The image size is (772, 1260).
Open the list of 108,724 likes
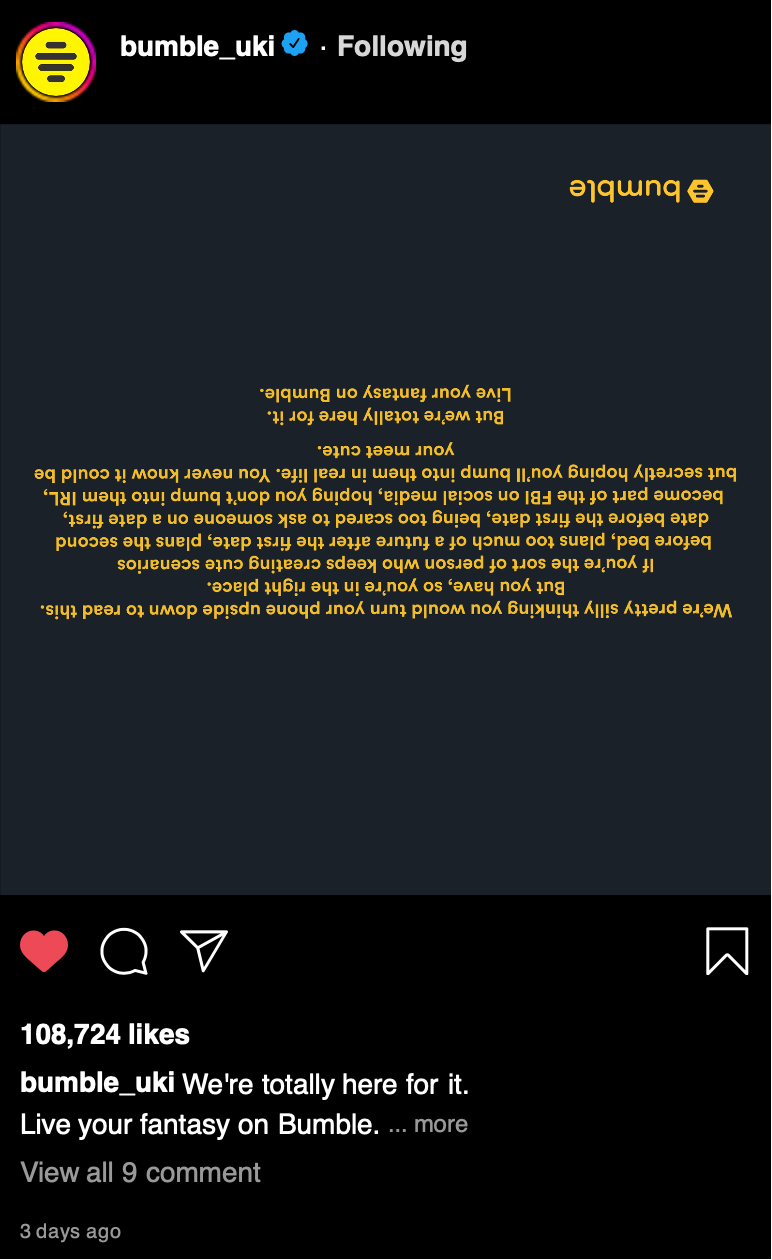[x=105, y=1034]
